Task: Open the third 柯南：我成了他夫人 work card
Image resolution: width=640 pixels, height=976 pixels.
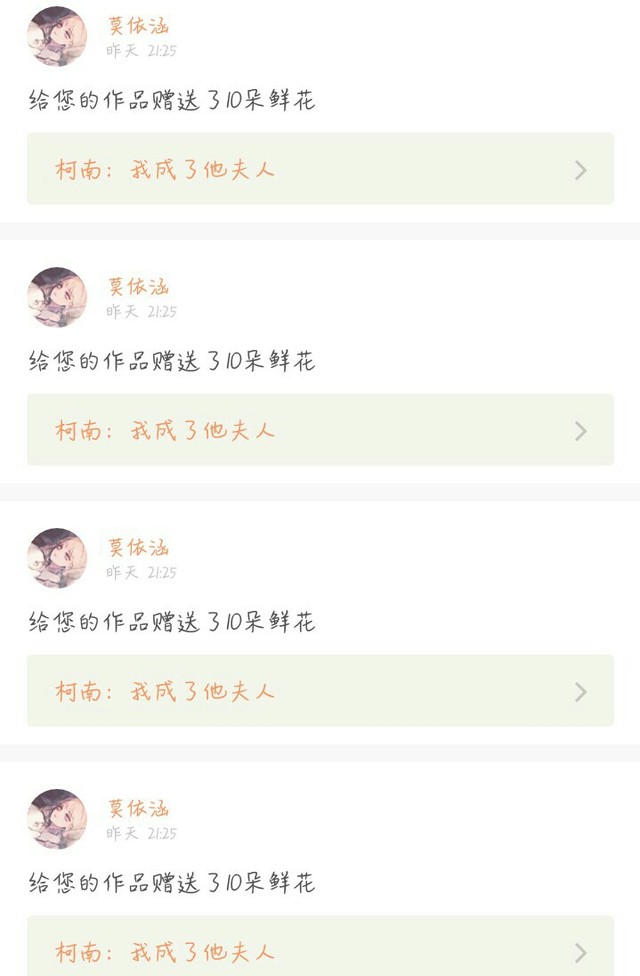Action: tap(320, 690)
